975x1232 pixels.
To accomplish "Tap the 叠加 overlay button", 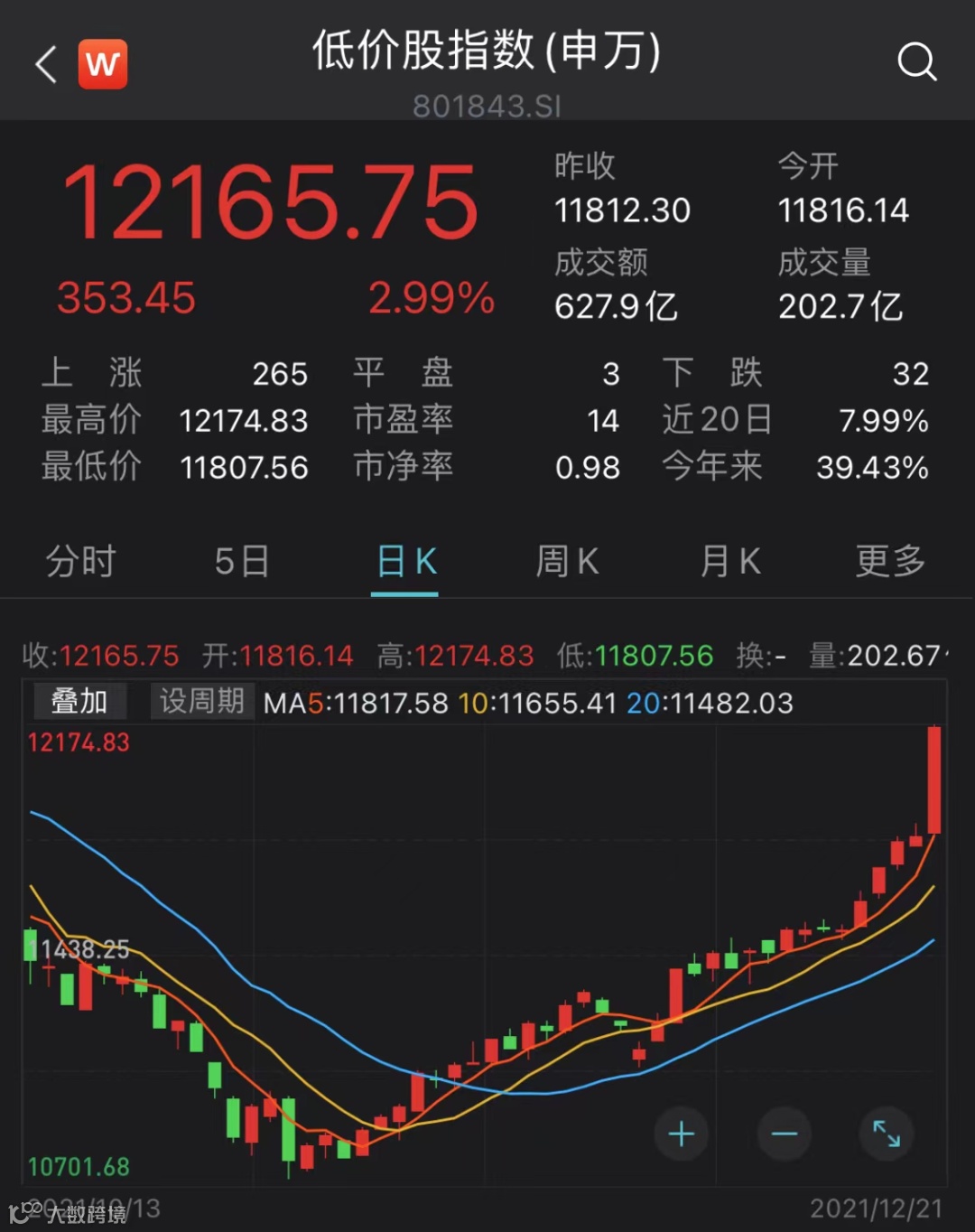I will [x=79, y=701].
